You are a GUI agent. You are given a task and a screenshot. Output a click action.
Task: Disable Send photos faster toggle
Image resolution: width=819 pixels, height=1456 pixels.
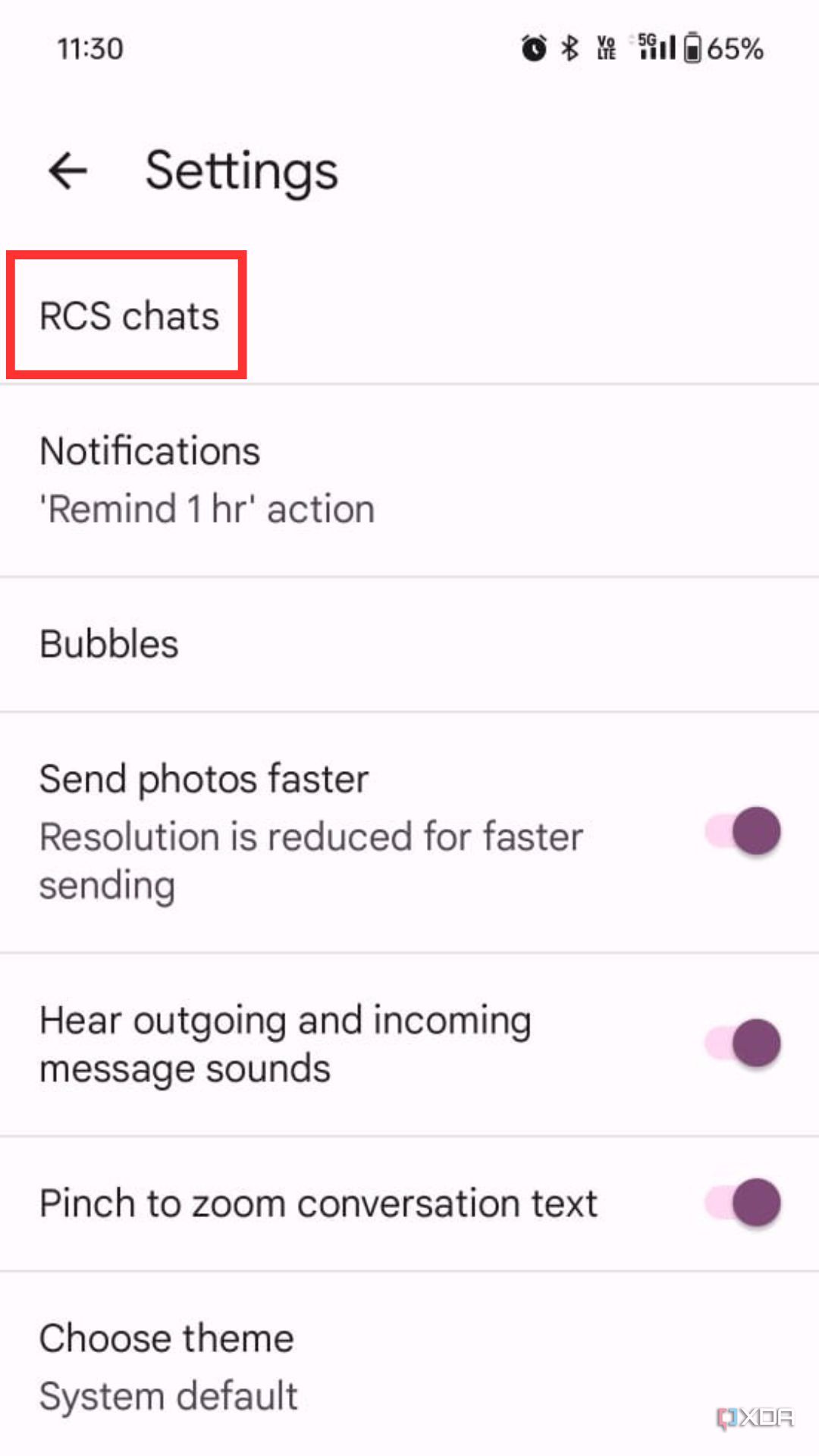click(744, 831)
